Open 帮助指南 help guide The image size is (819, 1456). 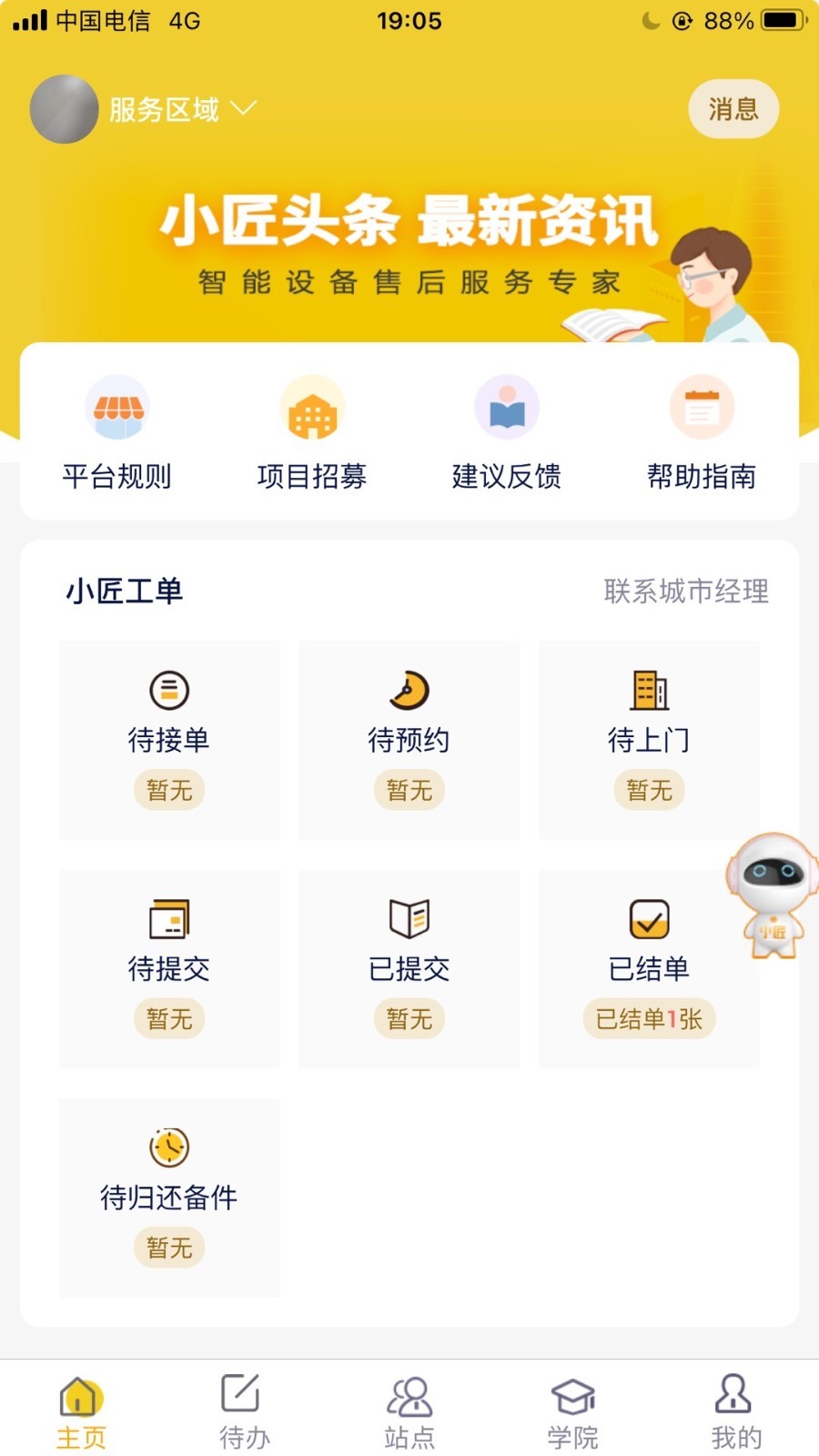[x=702, y=433]
